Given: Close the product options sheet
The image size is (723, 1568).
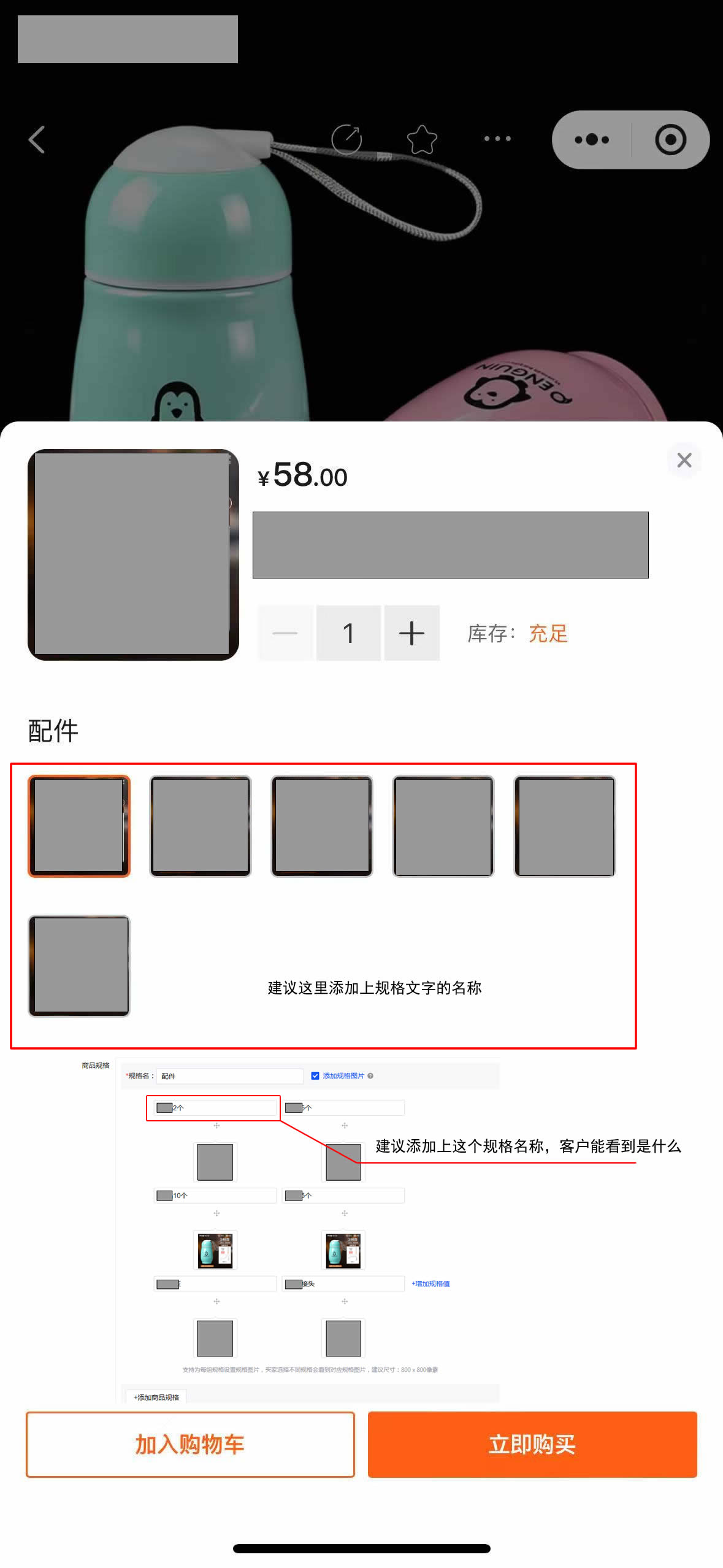Looking at the screenshot, I should [684, 460].
